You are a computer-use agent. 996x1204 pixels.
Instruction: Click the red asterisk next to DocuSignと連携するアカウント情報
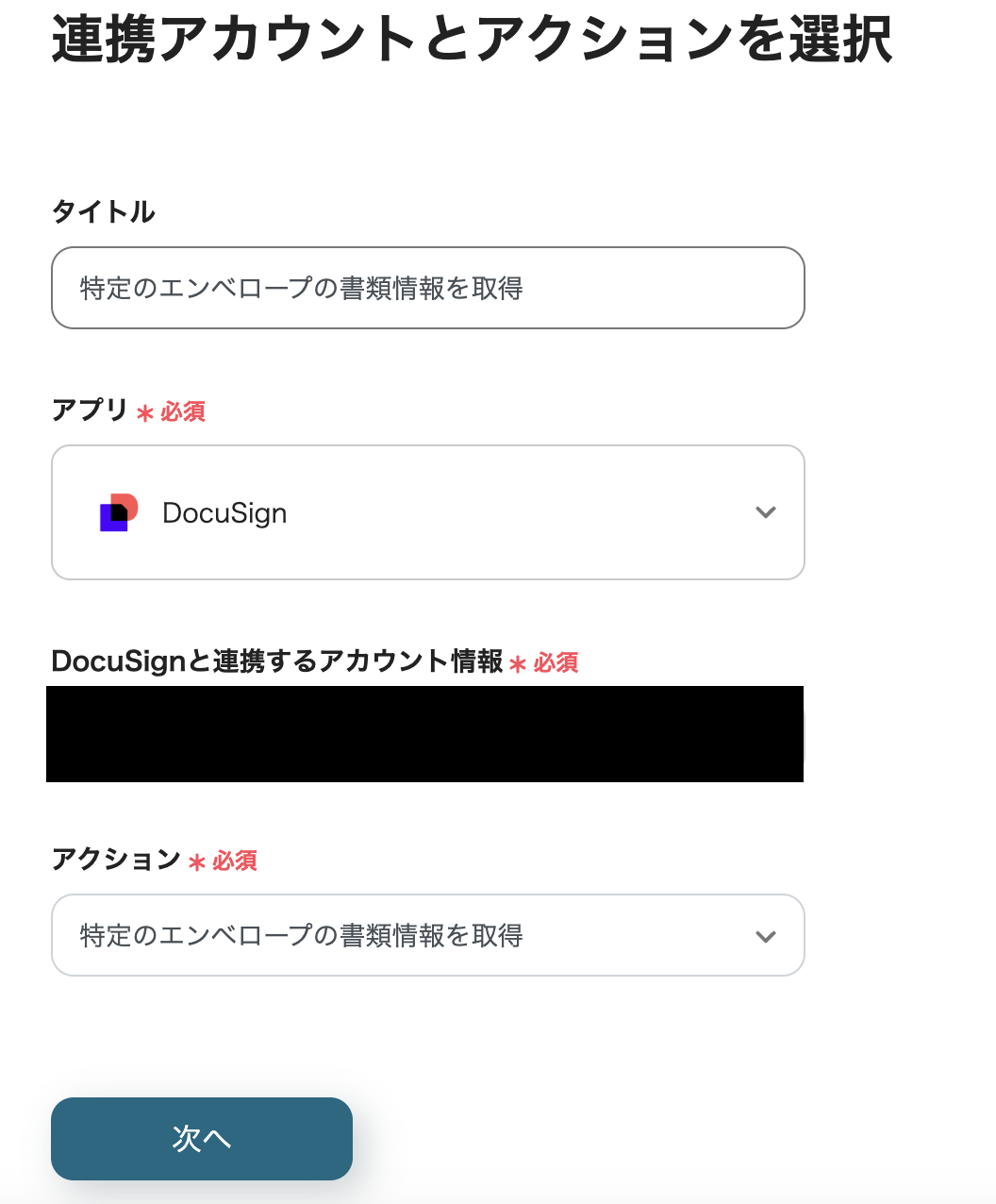click(x=518, y=663)
